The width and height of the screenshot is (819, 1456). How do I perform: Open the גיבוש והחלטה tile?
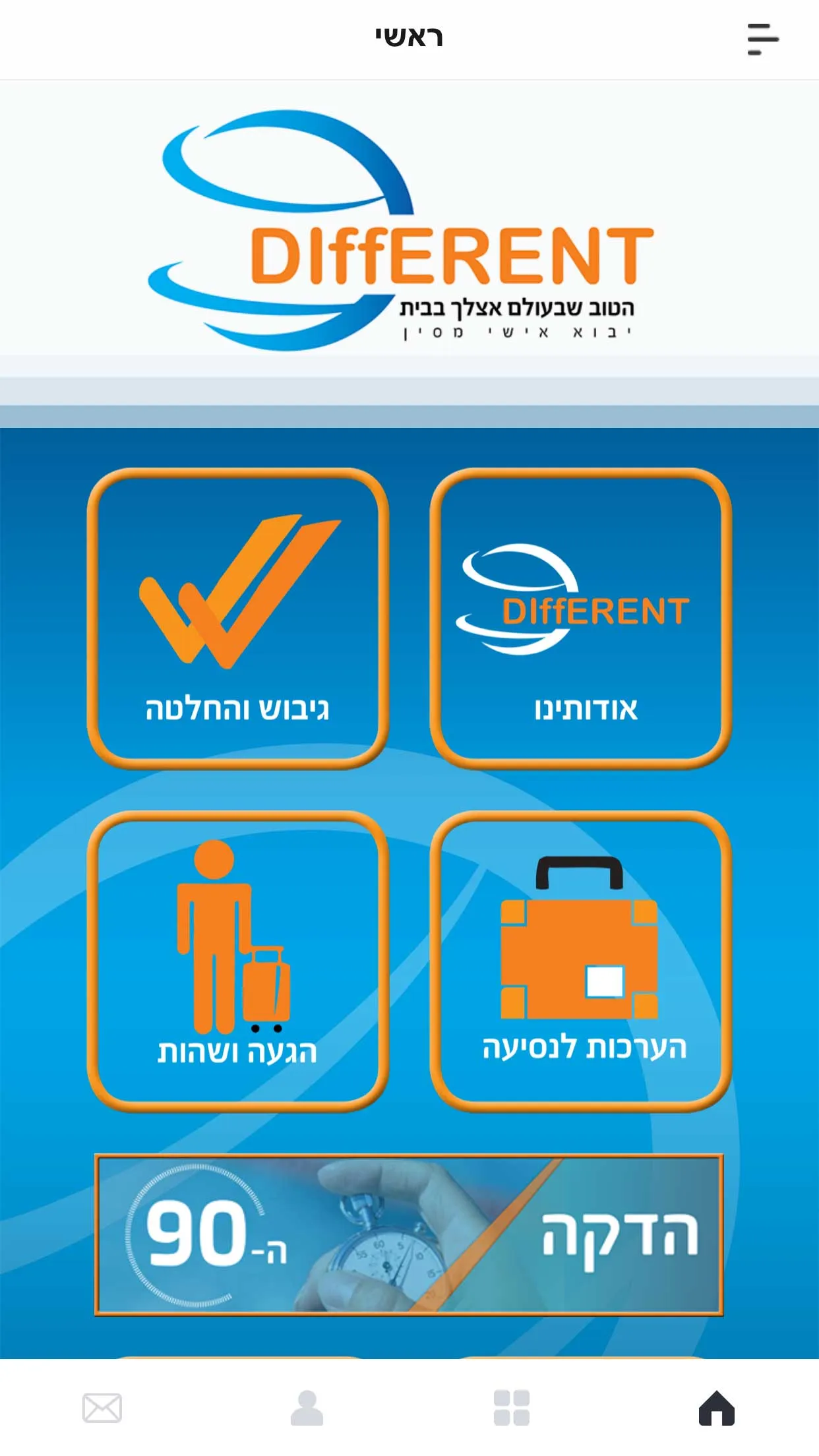(x=237, y=619)
